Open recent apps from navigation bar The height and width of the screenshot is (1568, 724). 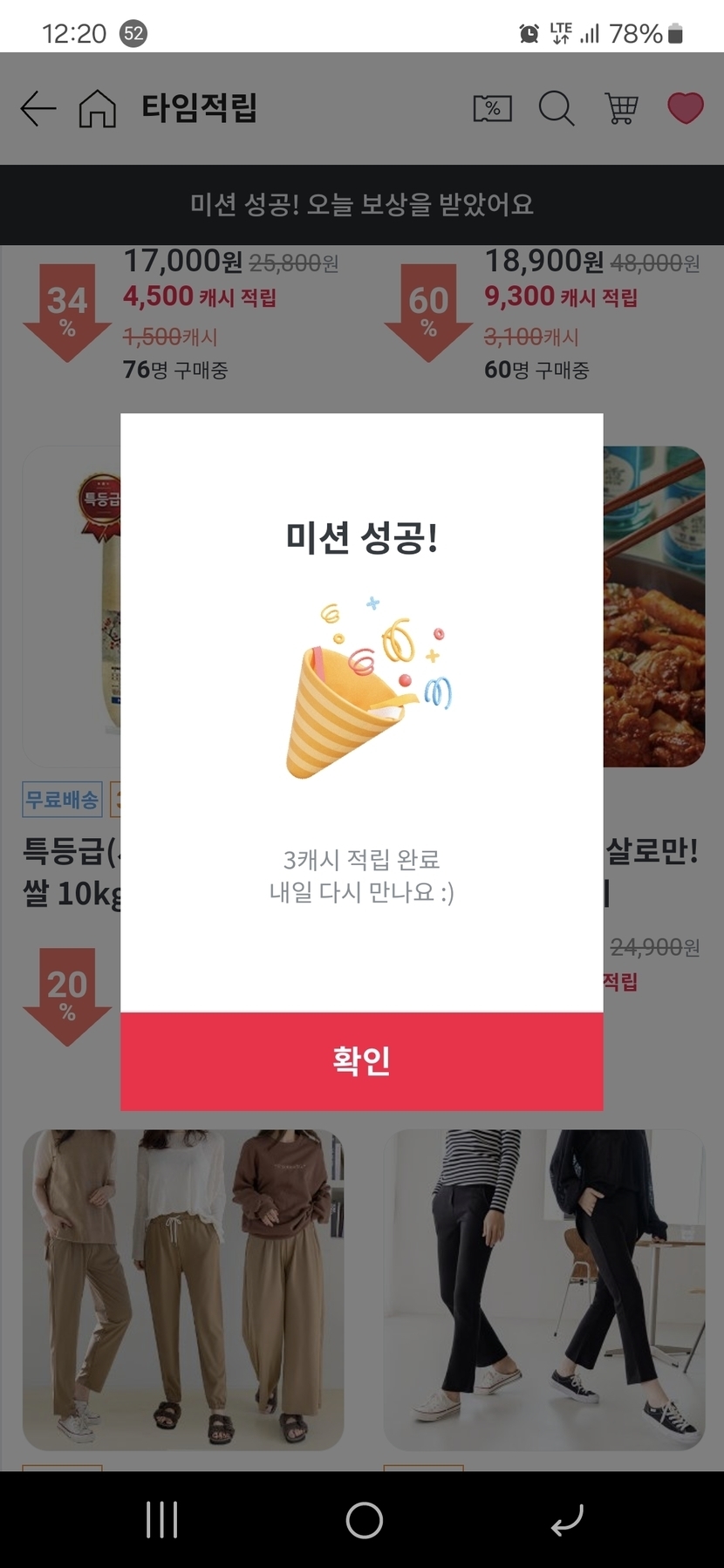coord(162,1522)
